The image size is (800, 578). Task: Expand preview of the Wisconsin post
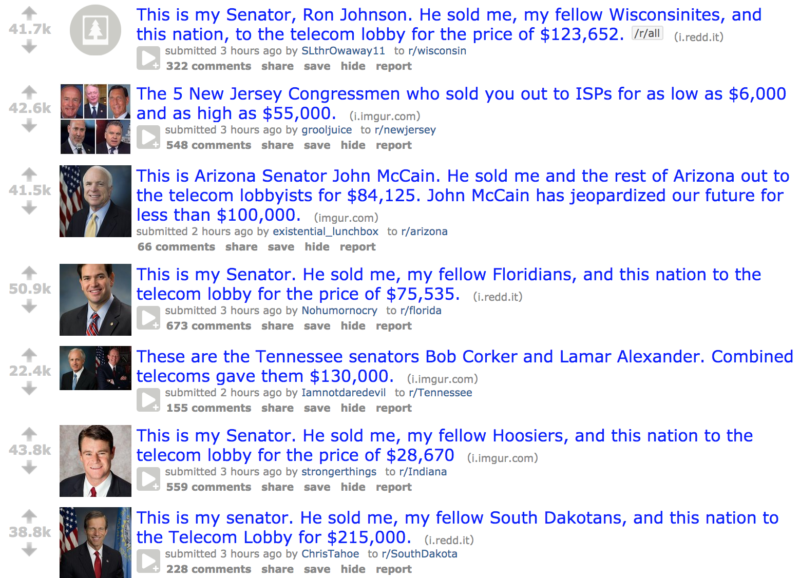pos(148,58)
